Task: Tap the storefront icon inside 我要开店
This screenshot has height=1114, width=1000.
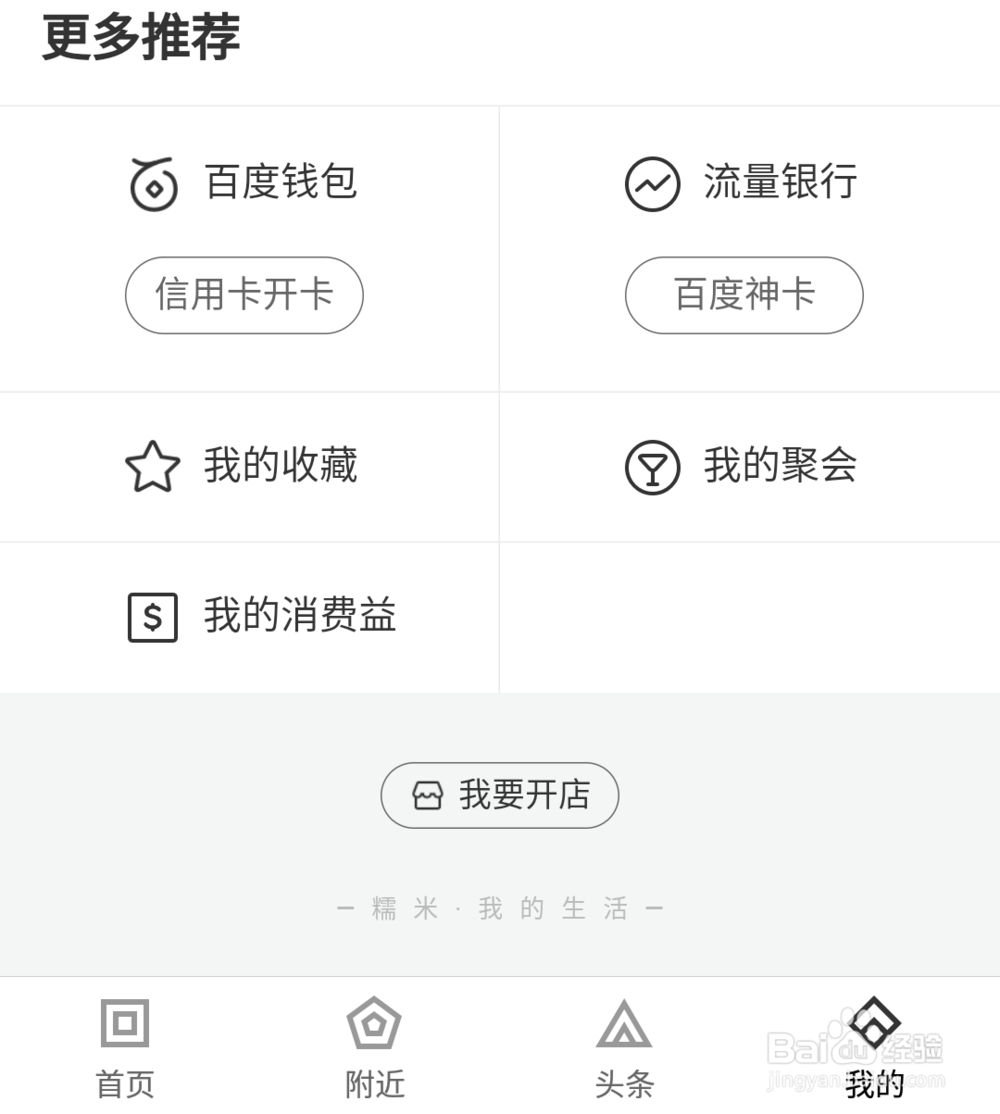Action: (x=428, y=796)
